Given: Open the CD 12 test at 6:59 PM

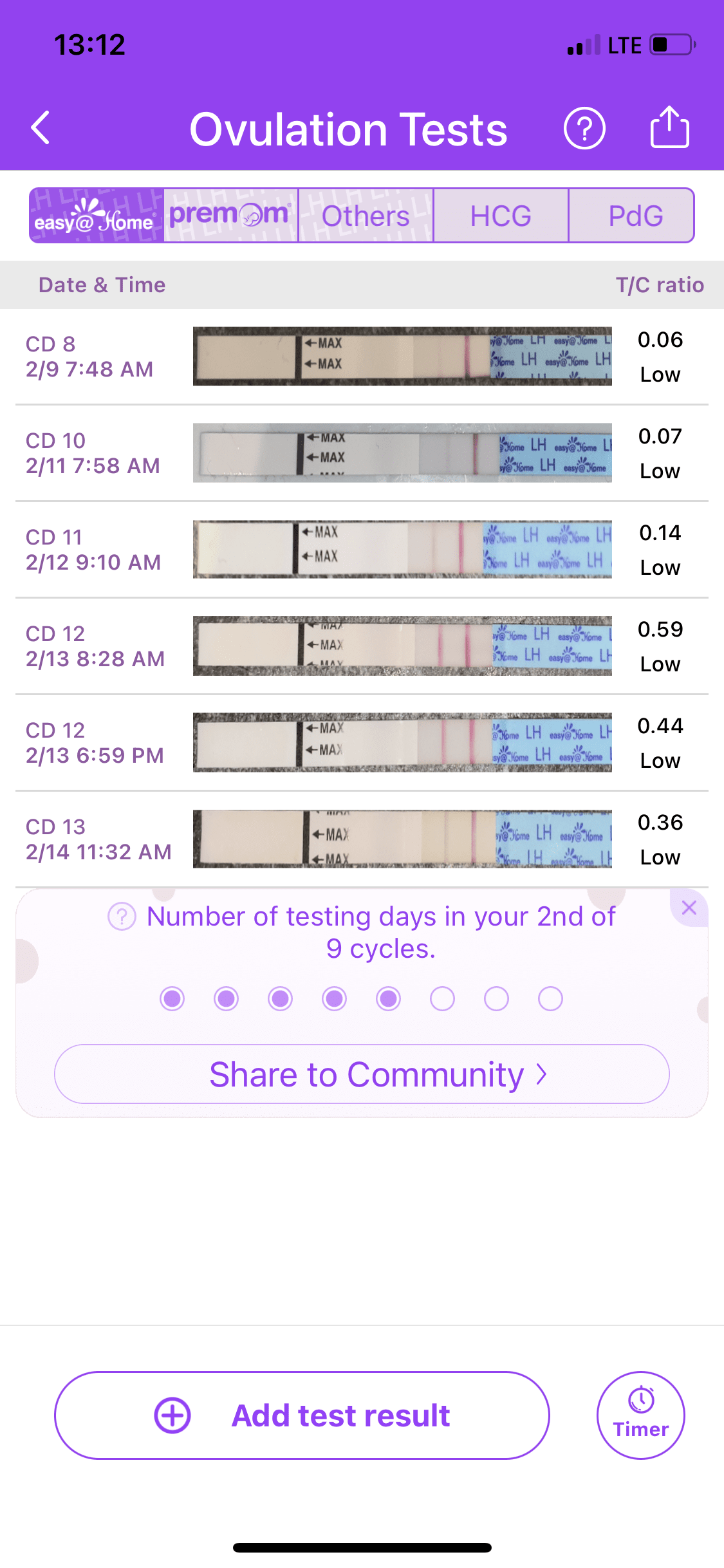Looking at the screenshot, I should (x=362, y=743).
